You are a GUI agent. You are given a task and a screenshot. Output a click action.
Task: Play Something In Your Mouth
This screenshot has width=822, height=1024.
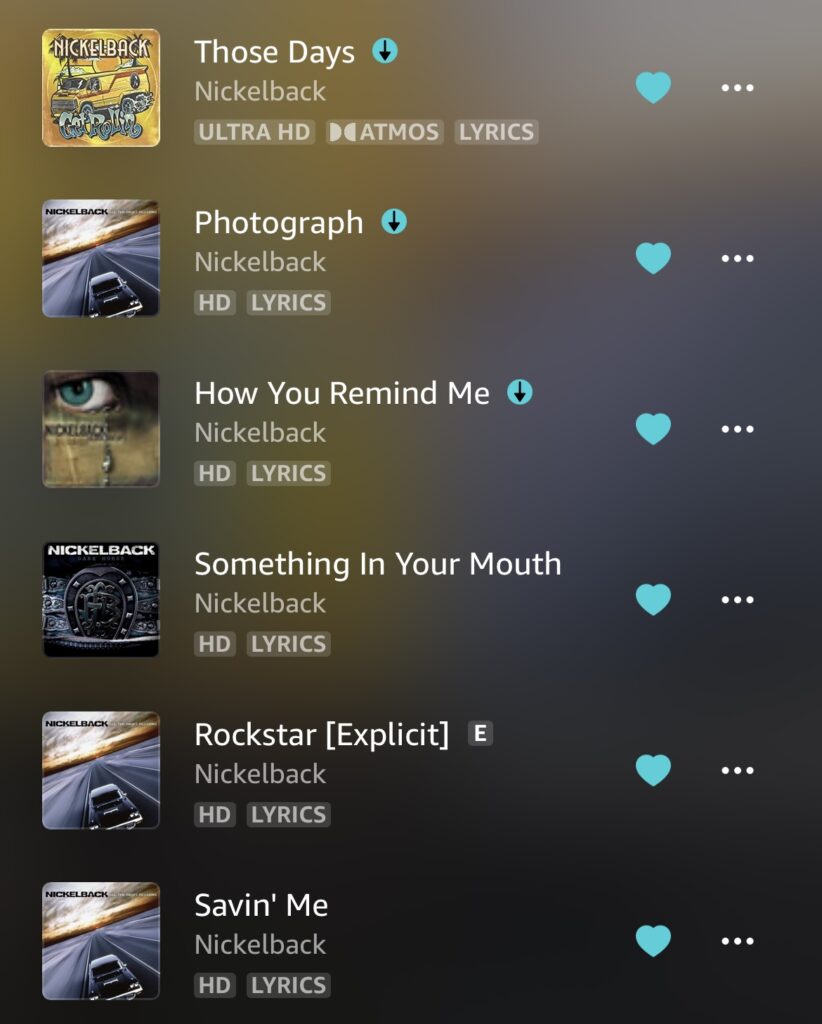click(x=377, y=564)
